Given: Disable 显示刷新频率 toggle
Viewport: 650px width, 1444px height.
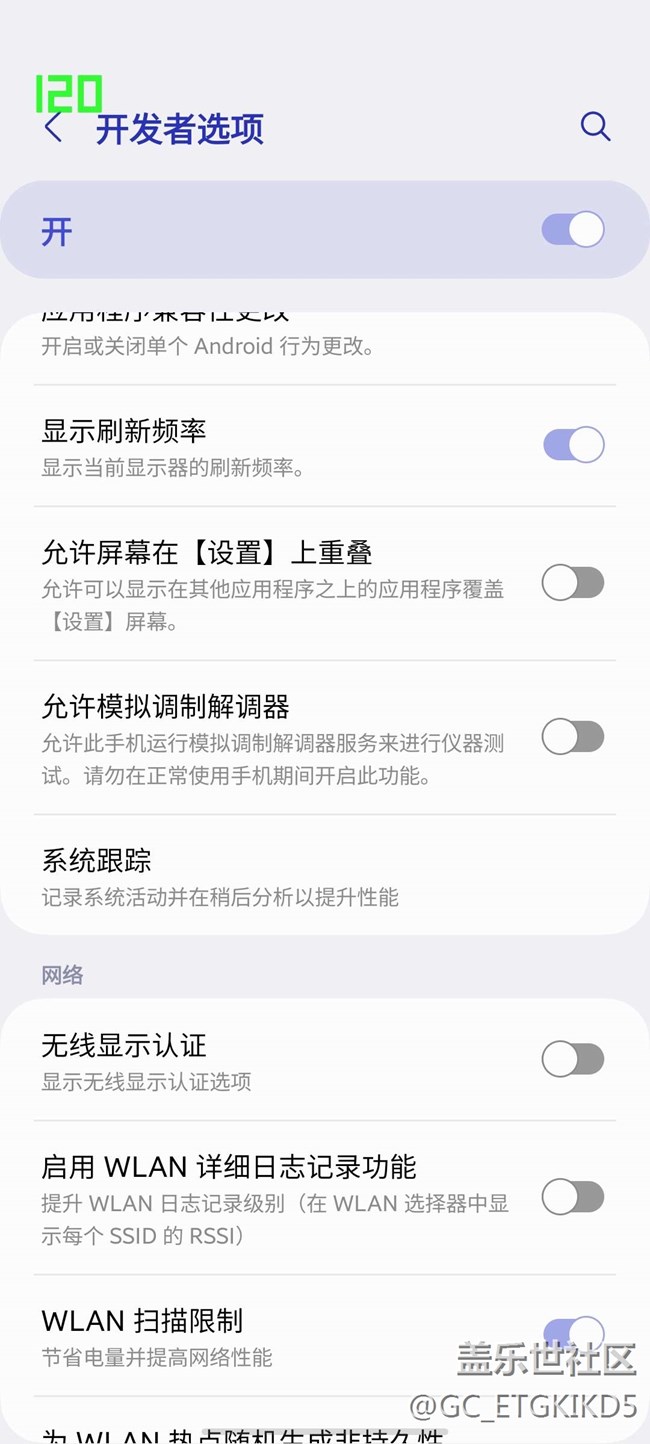Looking at the screenshot, I should [573, 444].
